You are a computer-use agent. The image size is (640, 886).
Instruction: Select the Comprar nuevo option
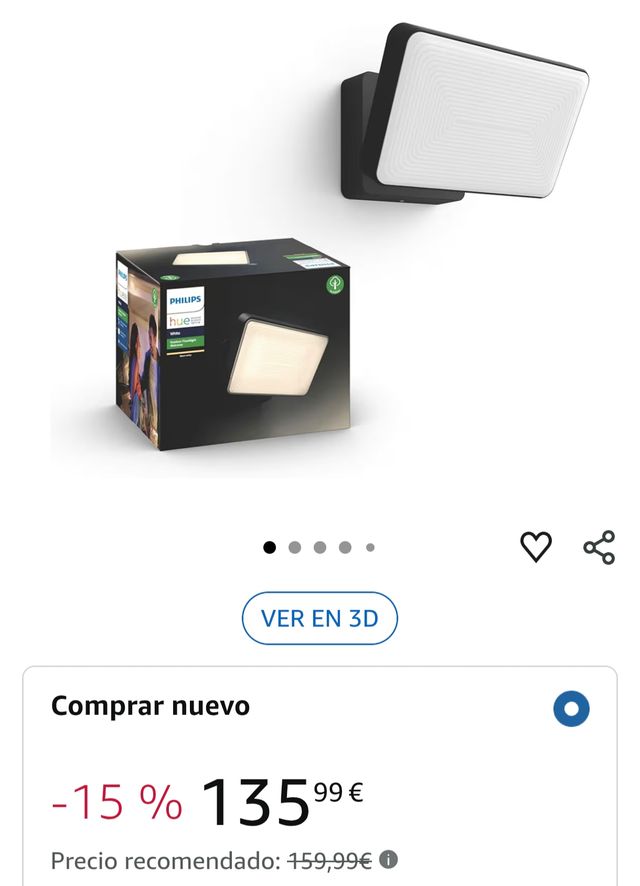click(571, 709)
